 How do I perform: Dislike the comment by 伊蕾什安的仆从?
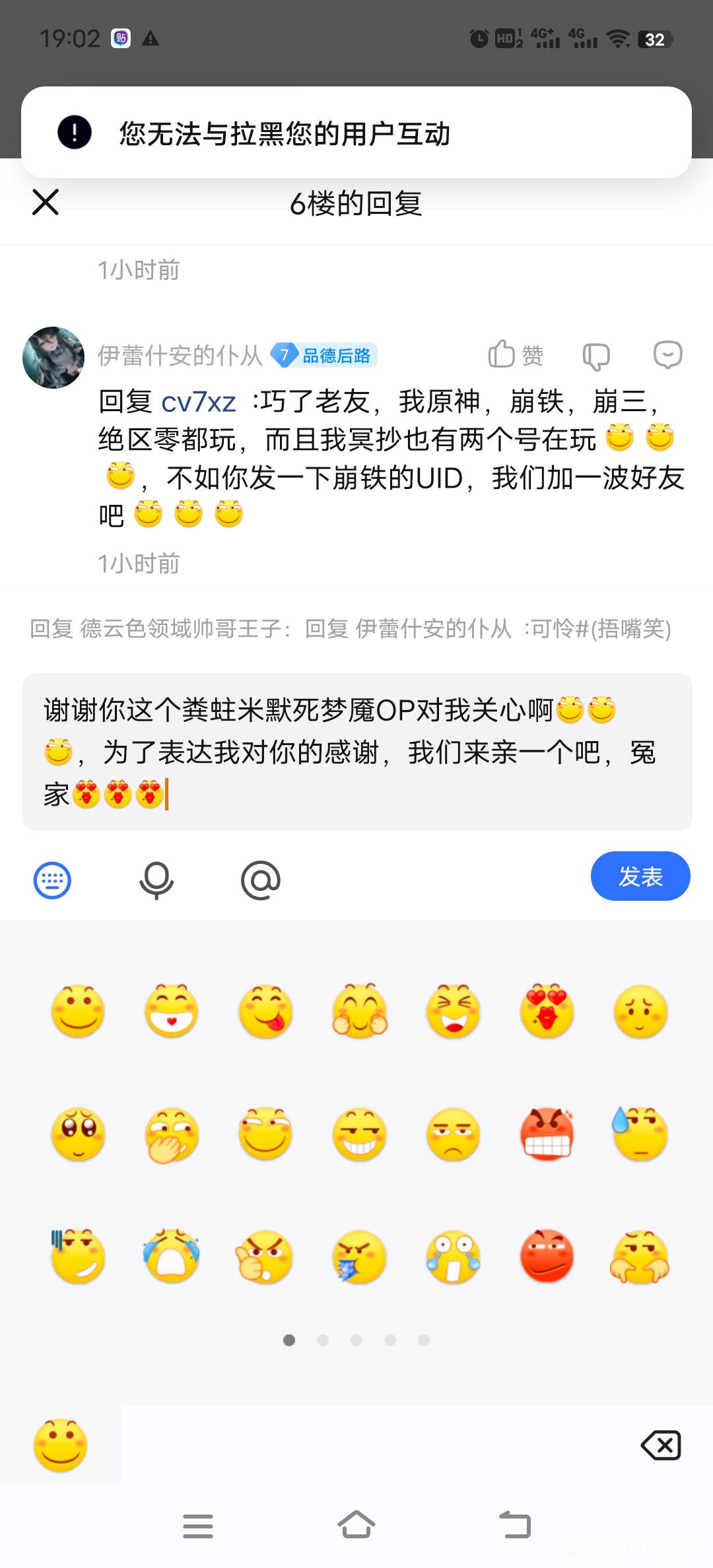coord(596,356)
